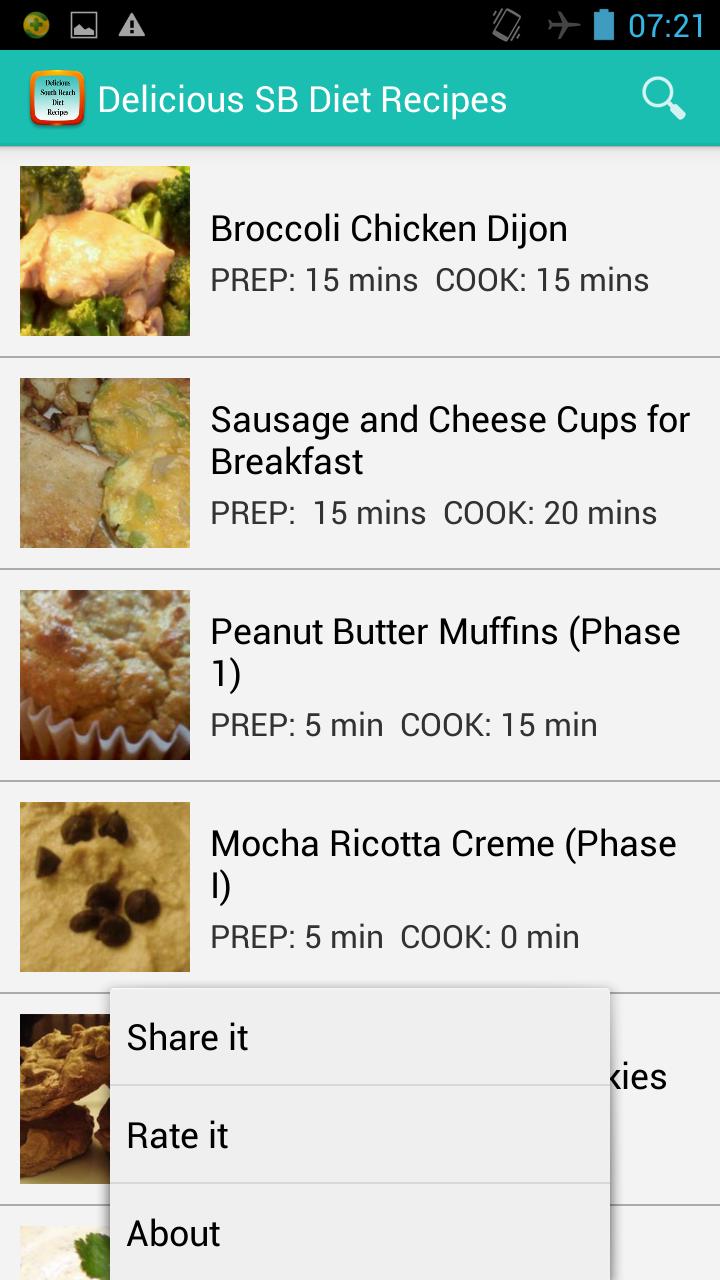Tap the Delicious South Beach Diet Recipes app logo
The image size is (720, 1280).
coord(57,98)
